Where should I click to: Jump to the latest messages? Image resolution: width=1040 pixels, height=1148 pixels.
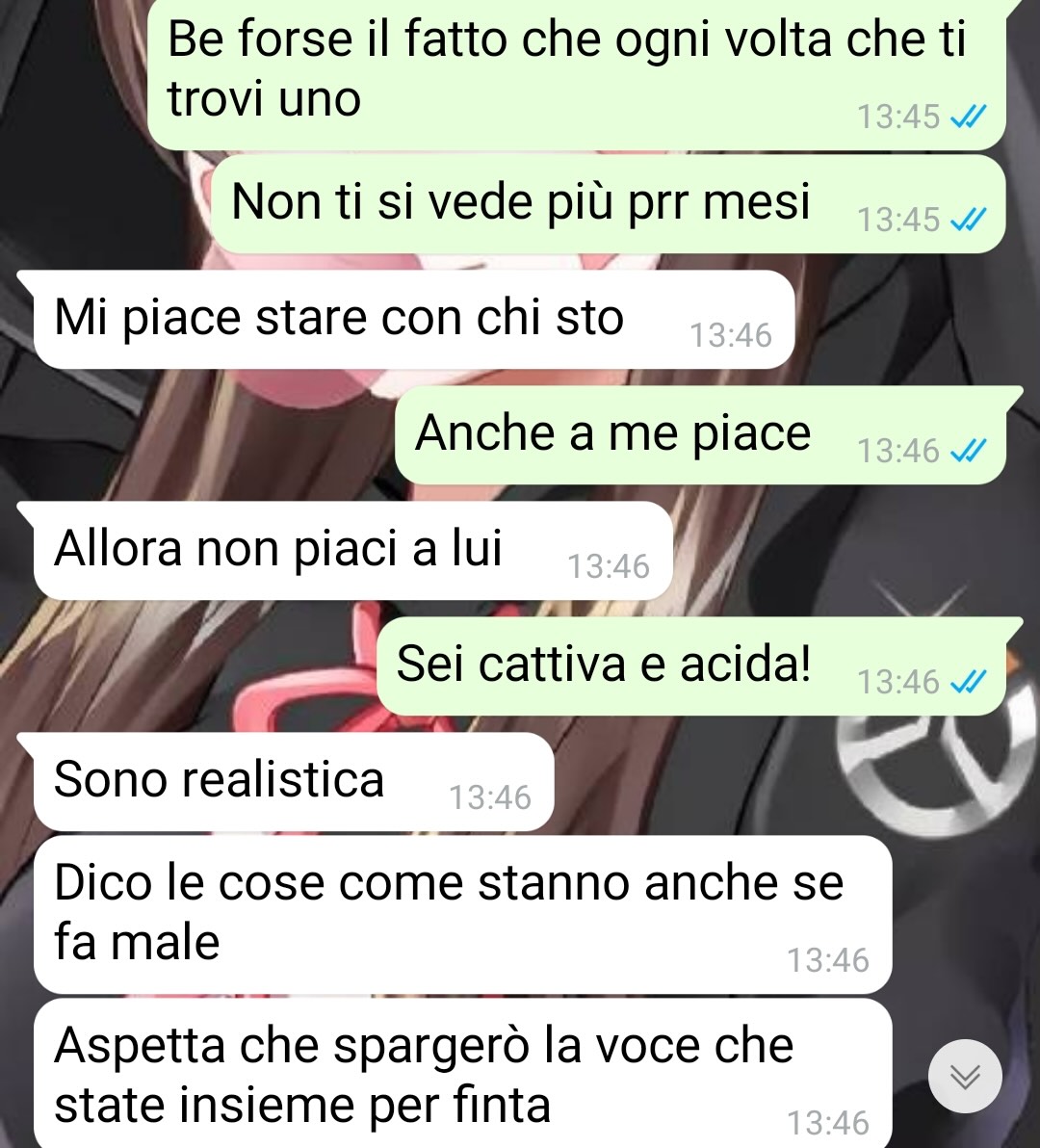pos(965,1076)
